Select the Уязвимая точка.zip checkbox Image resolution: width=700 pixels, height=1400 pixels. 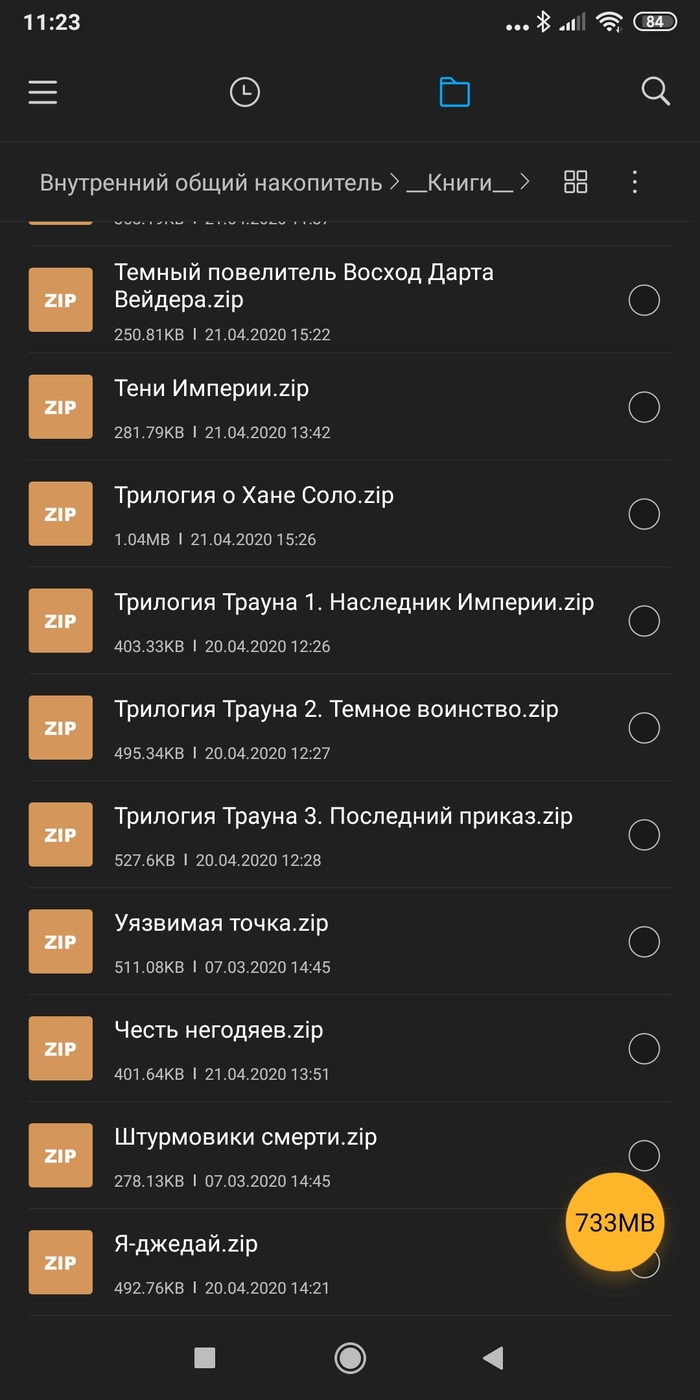pyautogui.click(x=644, y=942)
